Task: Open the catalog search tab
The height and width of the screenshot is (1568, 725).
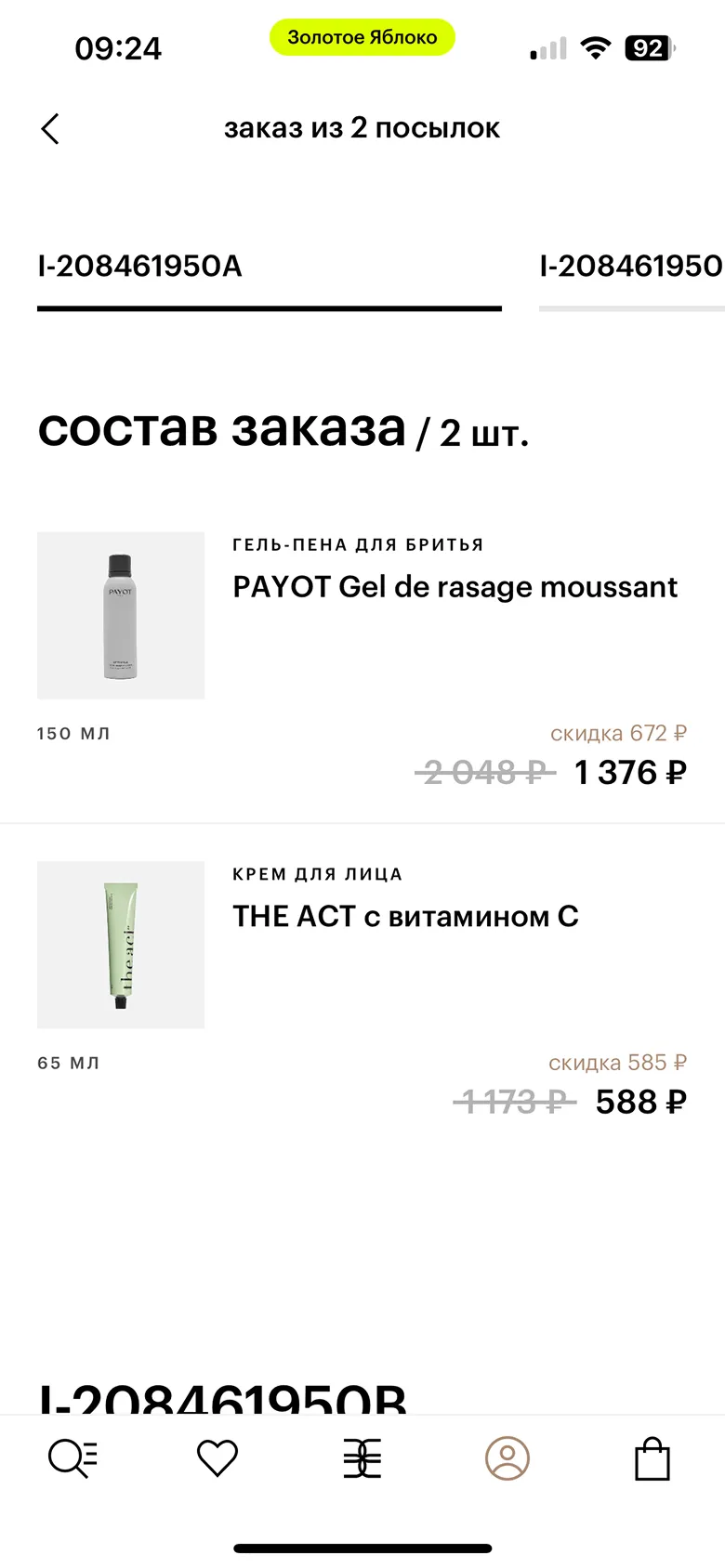Action: [x=72, y=1457]
